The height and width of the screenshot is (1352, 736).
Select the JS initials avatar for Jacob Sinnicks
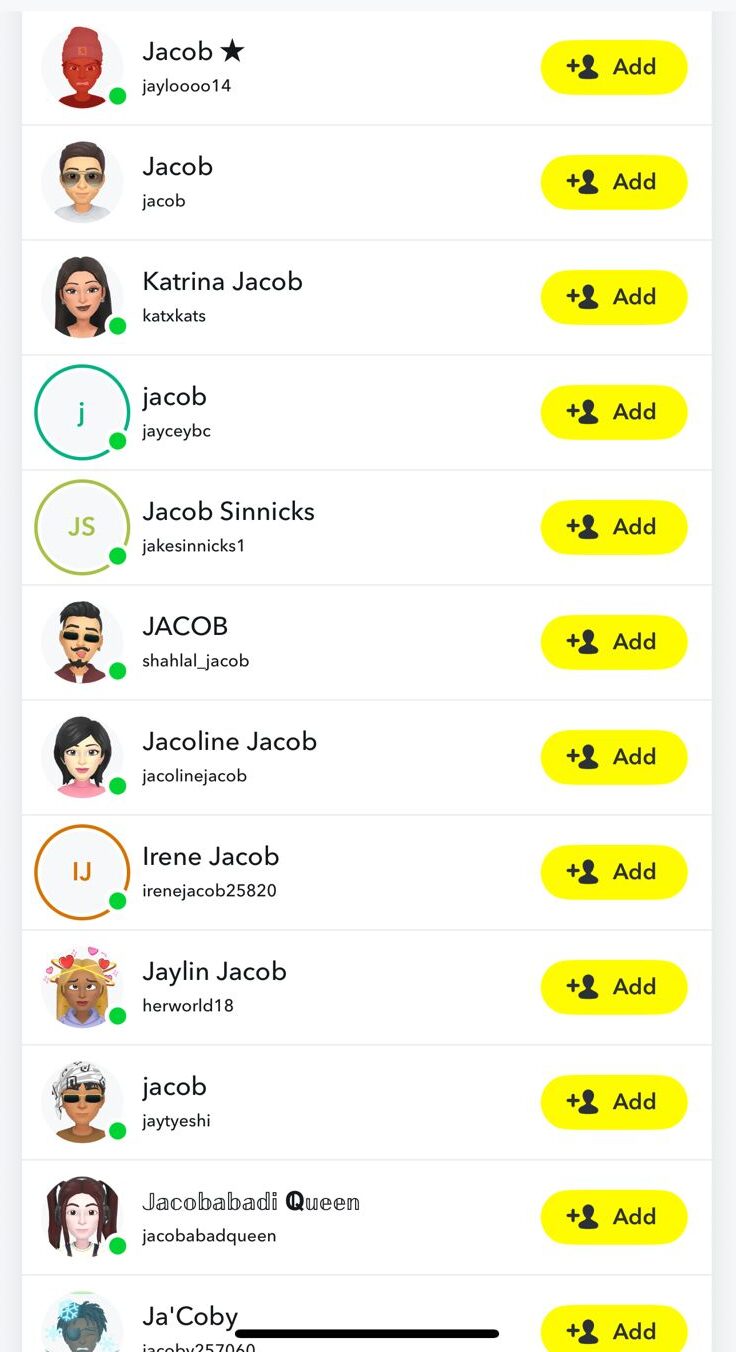[82, 527]
